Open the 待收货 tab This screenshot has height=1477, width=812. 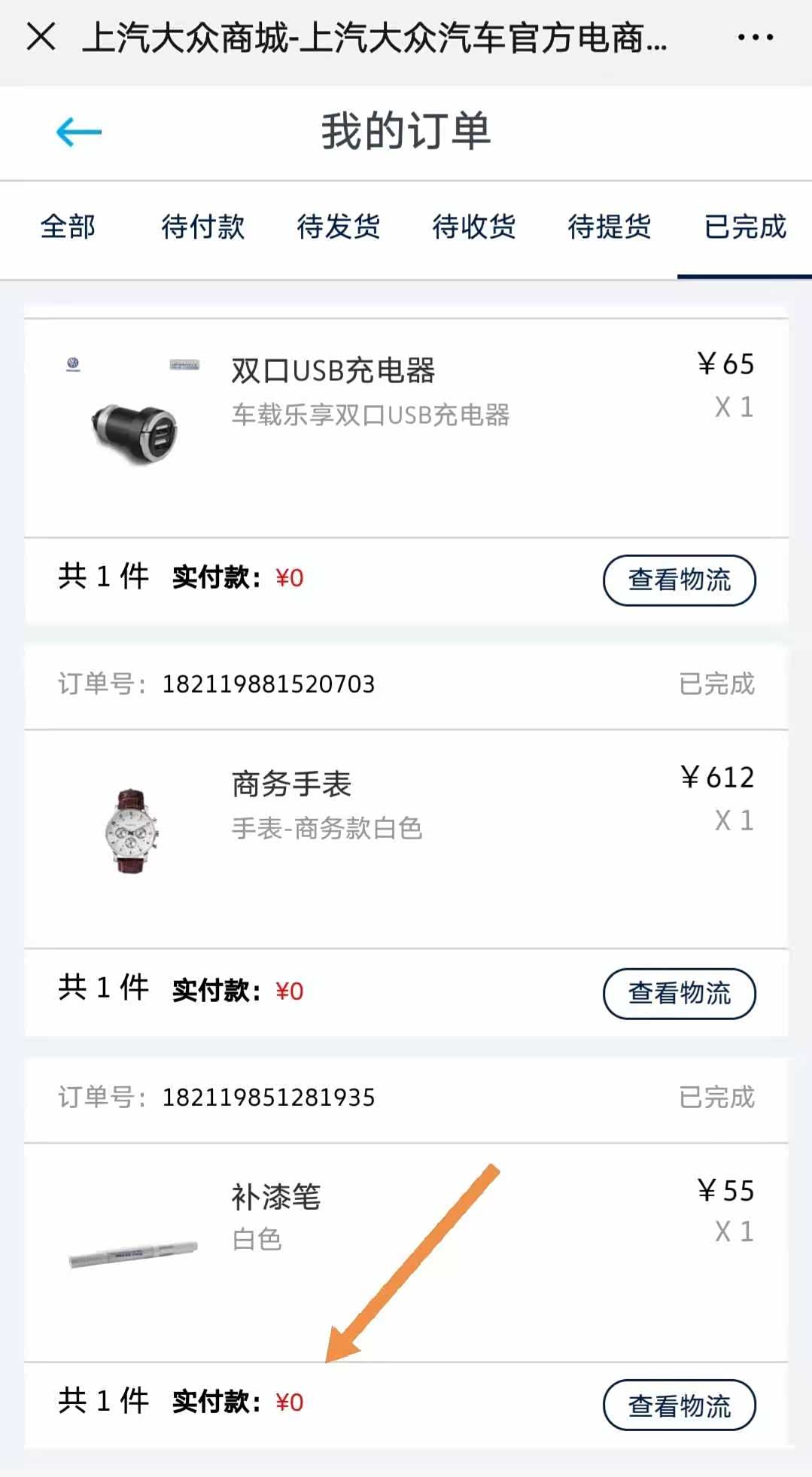click(474, 227)
